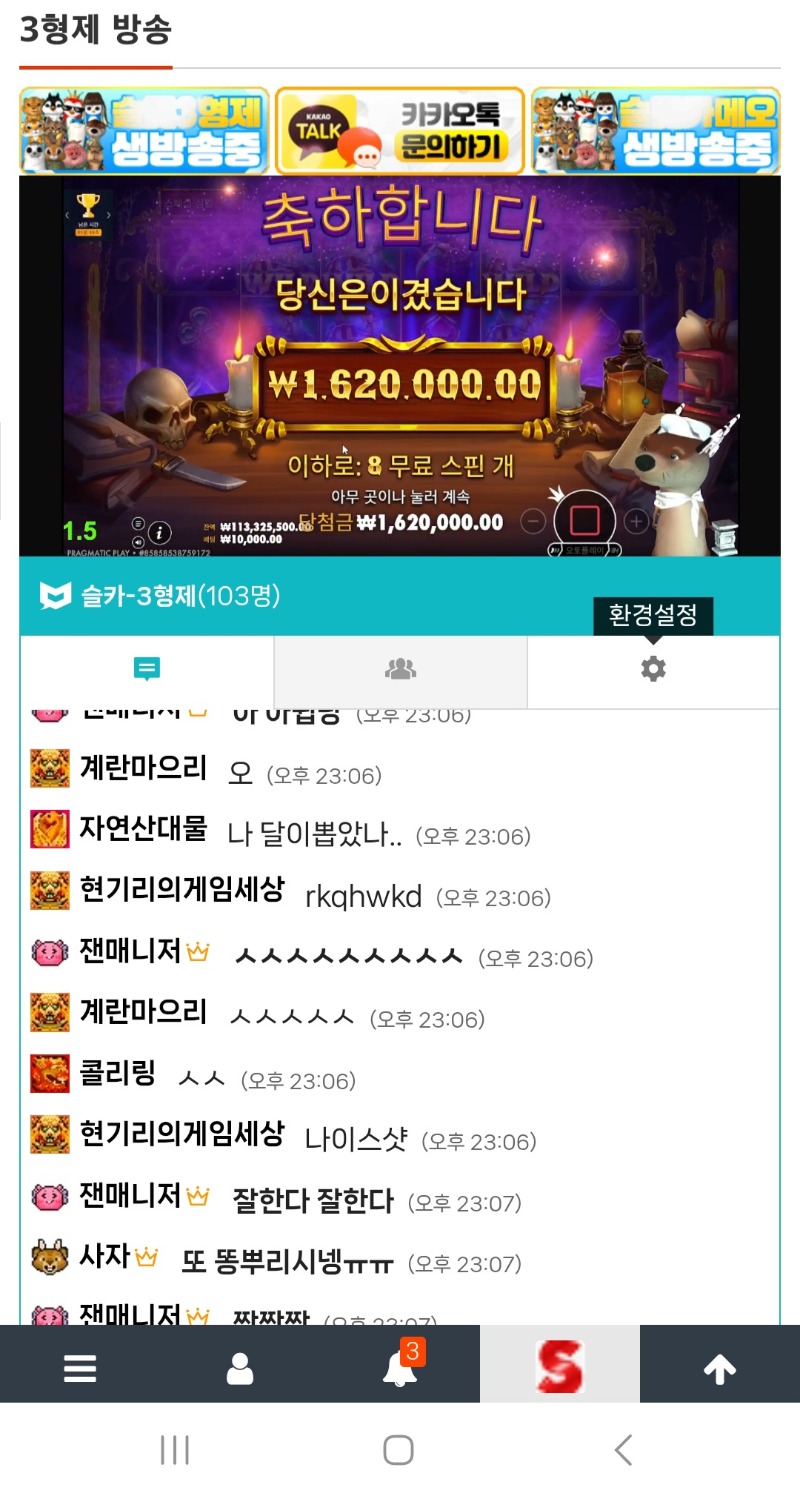Open the 슬카 3형제 생방송중 banner
Image resolution: width=800 pixels, height=1496 pixels.
(145, 131)
